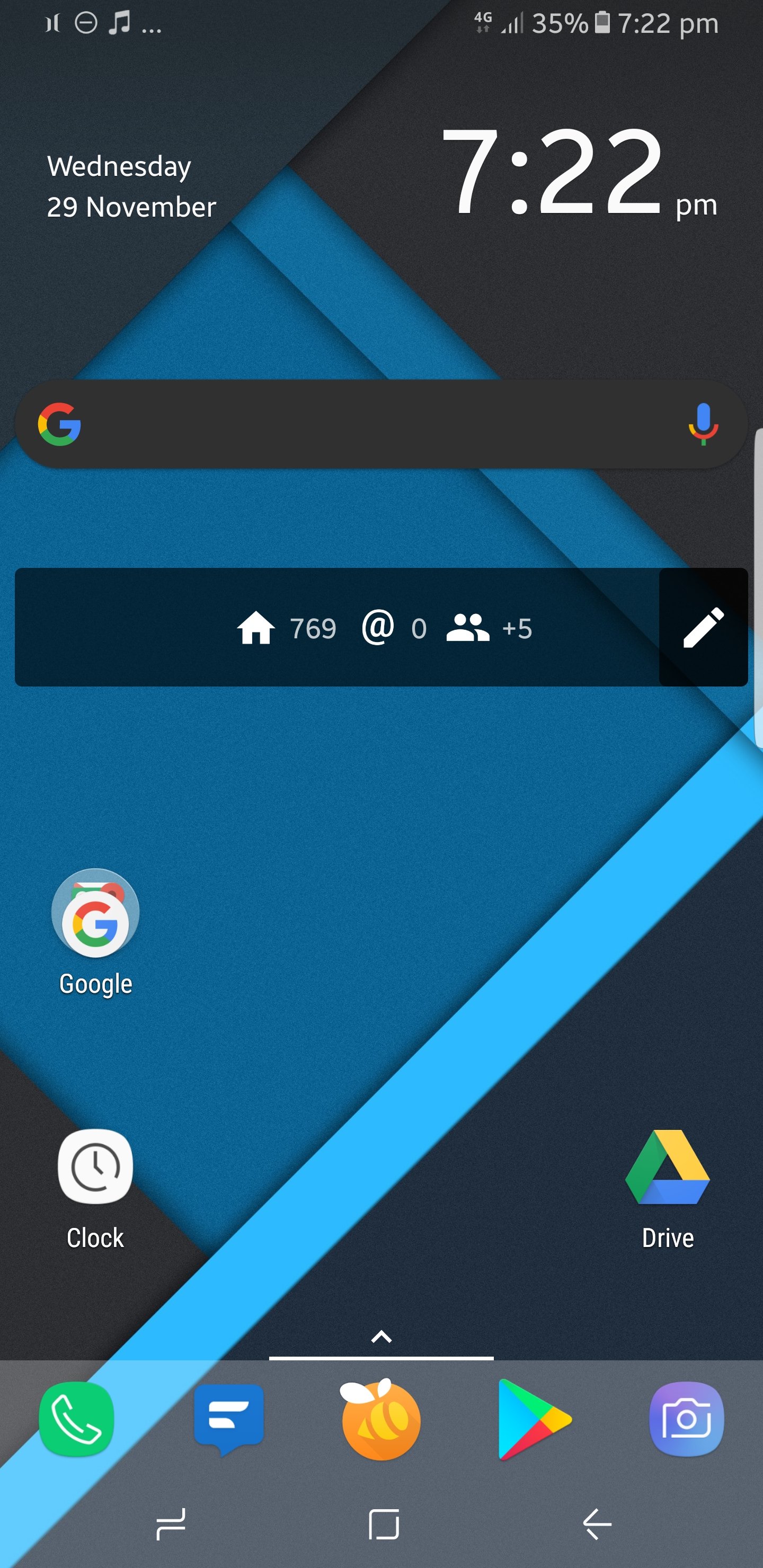Expand the app drawer arrow

[x=381, y=1337]
